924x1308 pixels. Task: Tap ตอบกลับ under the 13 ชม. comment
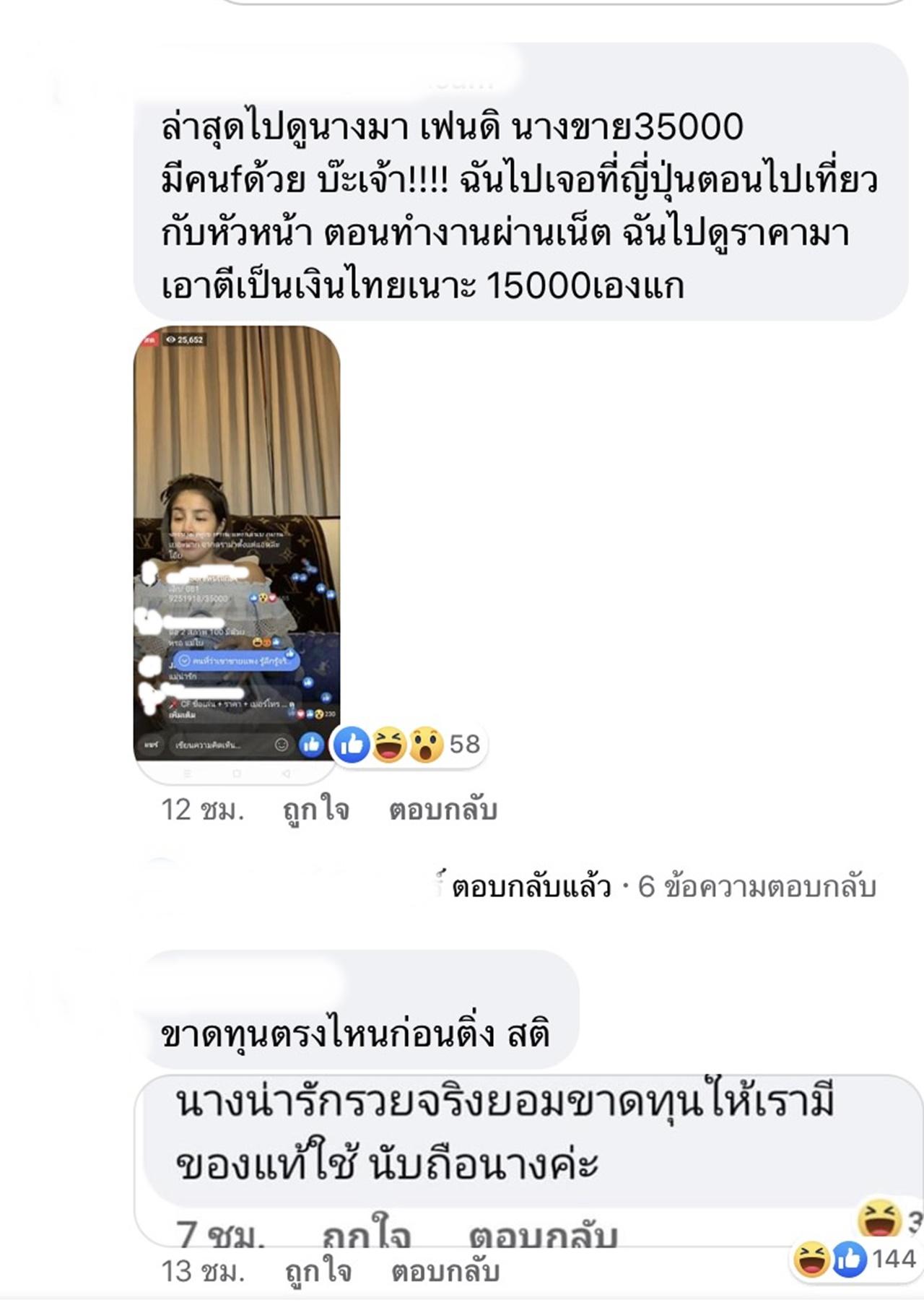pyautogui.click(x=445, y=1271)
